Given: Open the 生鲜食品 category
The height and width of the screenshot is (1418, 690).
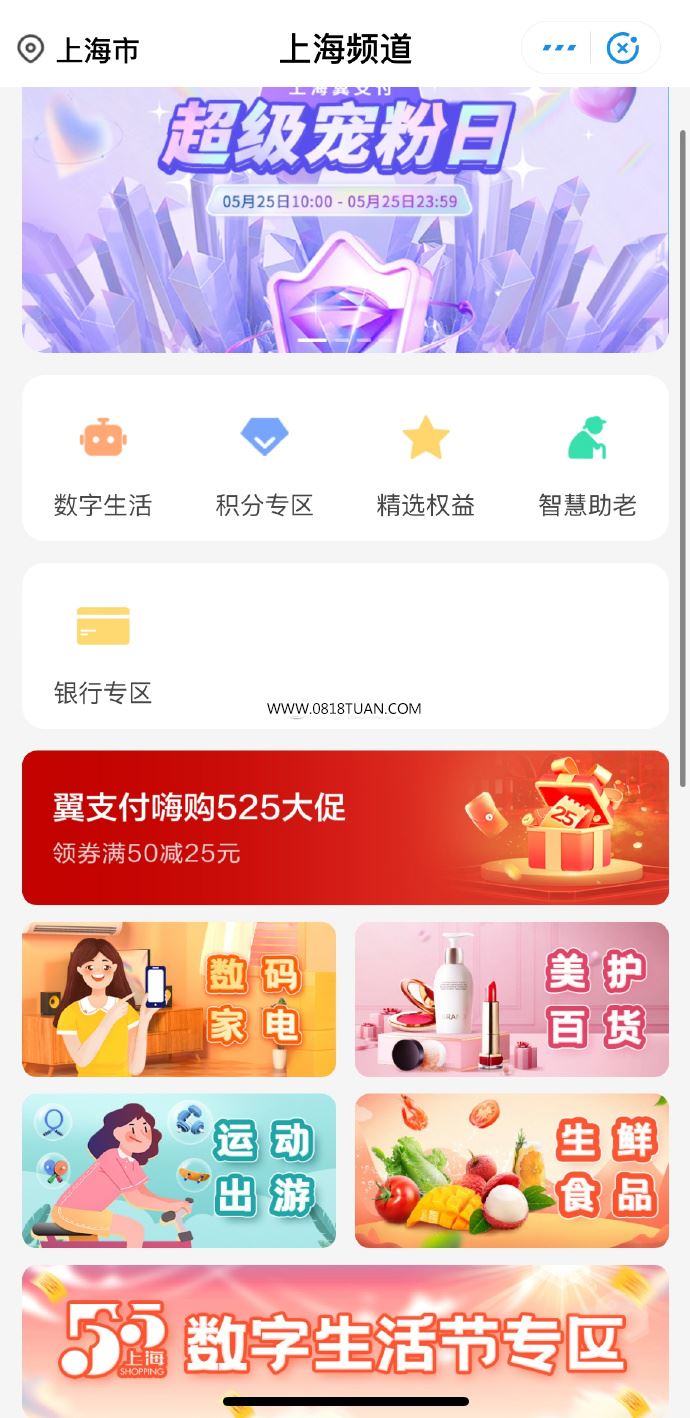Looking at the screenshot, I should tap(512, 1170).
